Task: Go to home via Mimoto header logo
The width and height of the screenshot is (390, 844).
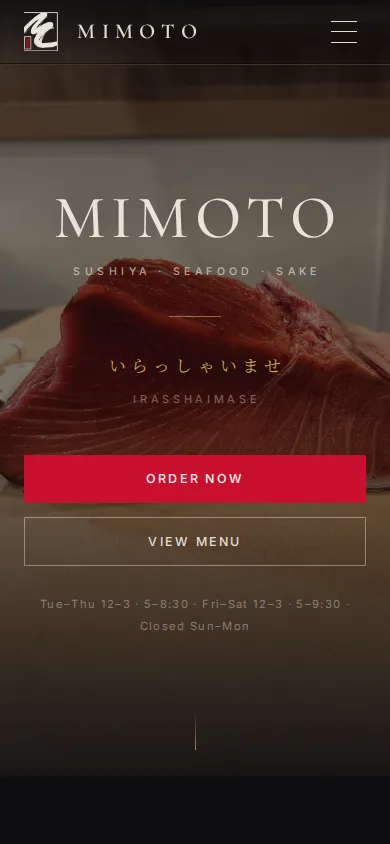Action: (110, 31)
